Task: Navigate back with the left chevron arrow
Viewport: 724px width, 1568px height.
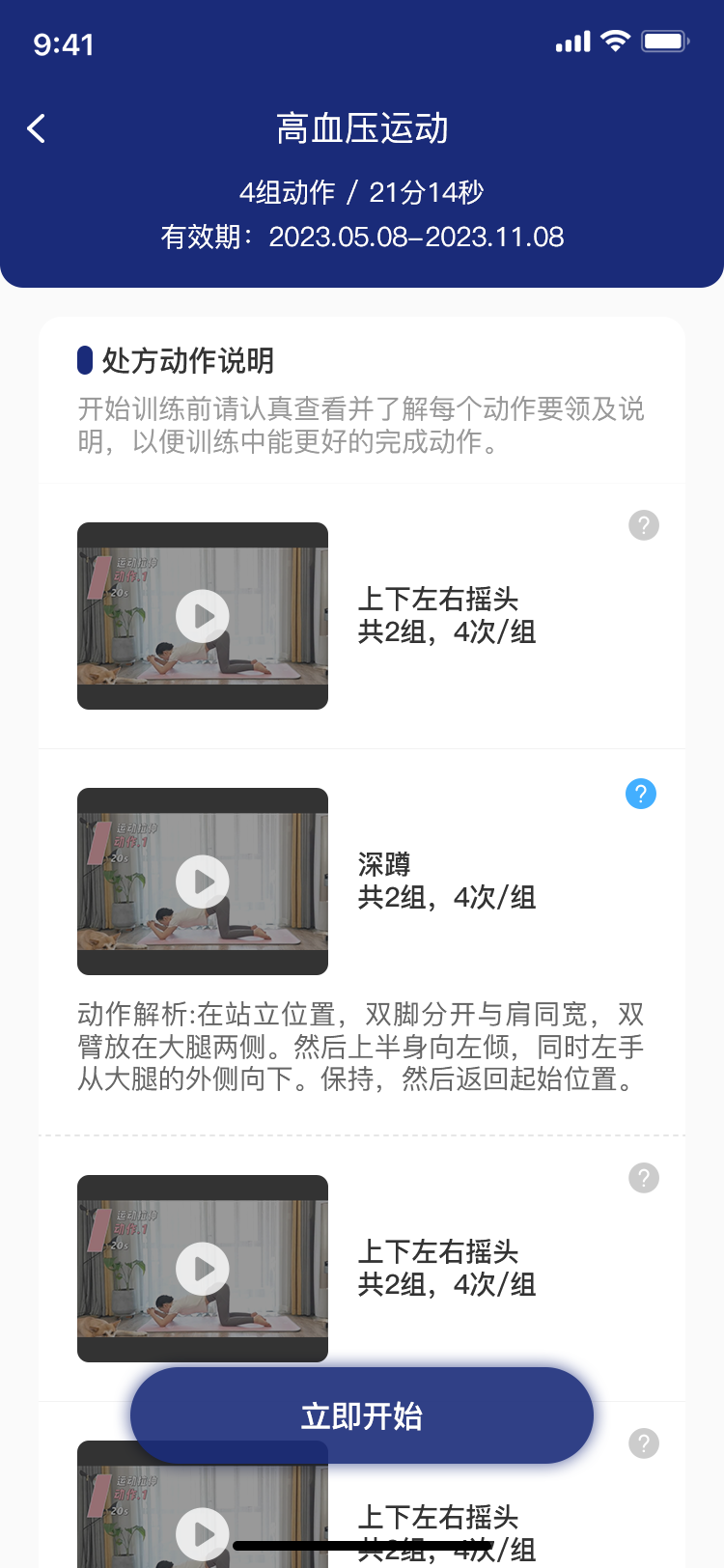Action: tap(36, 127)
